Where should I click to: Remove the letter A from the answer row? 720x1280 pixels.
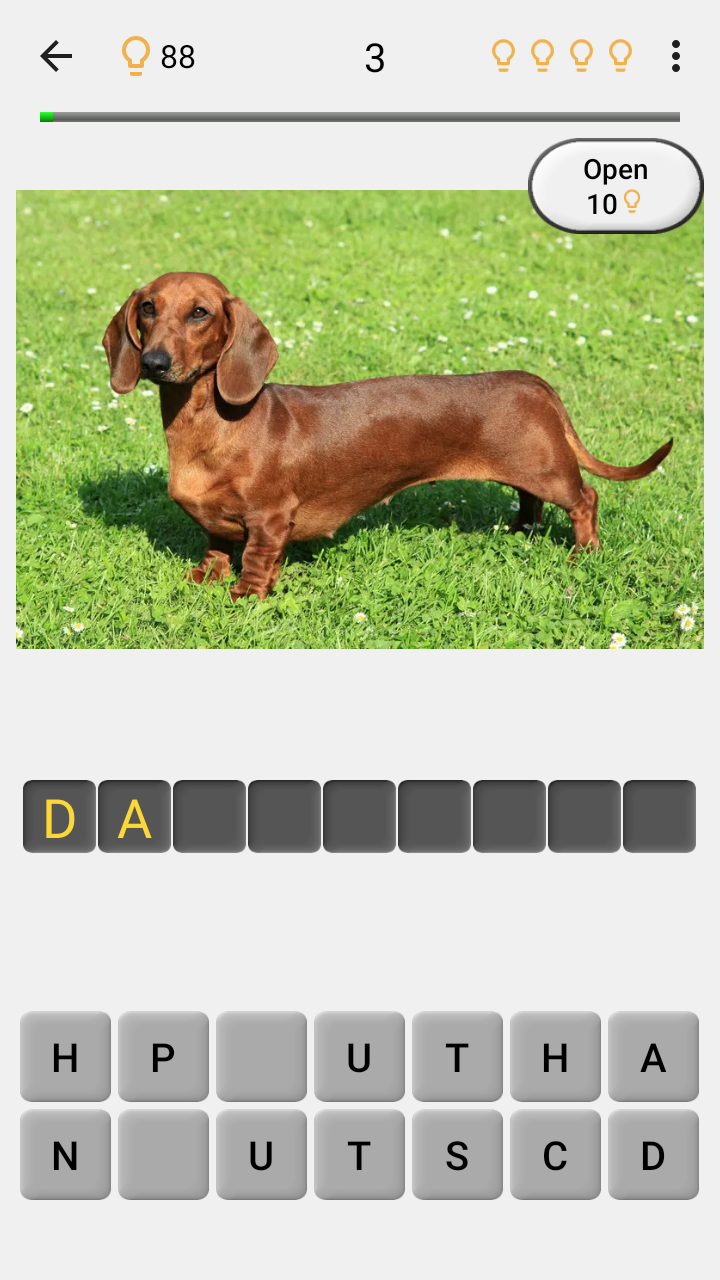click(134, 816)
